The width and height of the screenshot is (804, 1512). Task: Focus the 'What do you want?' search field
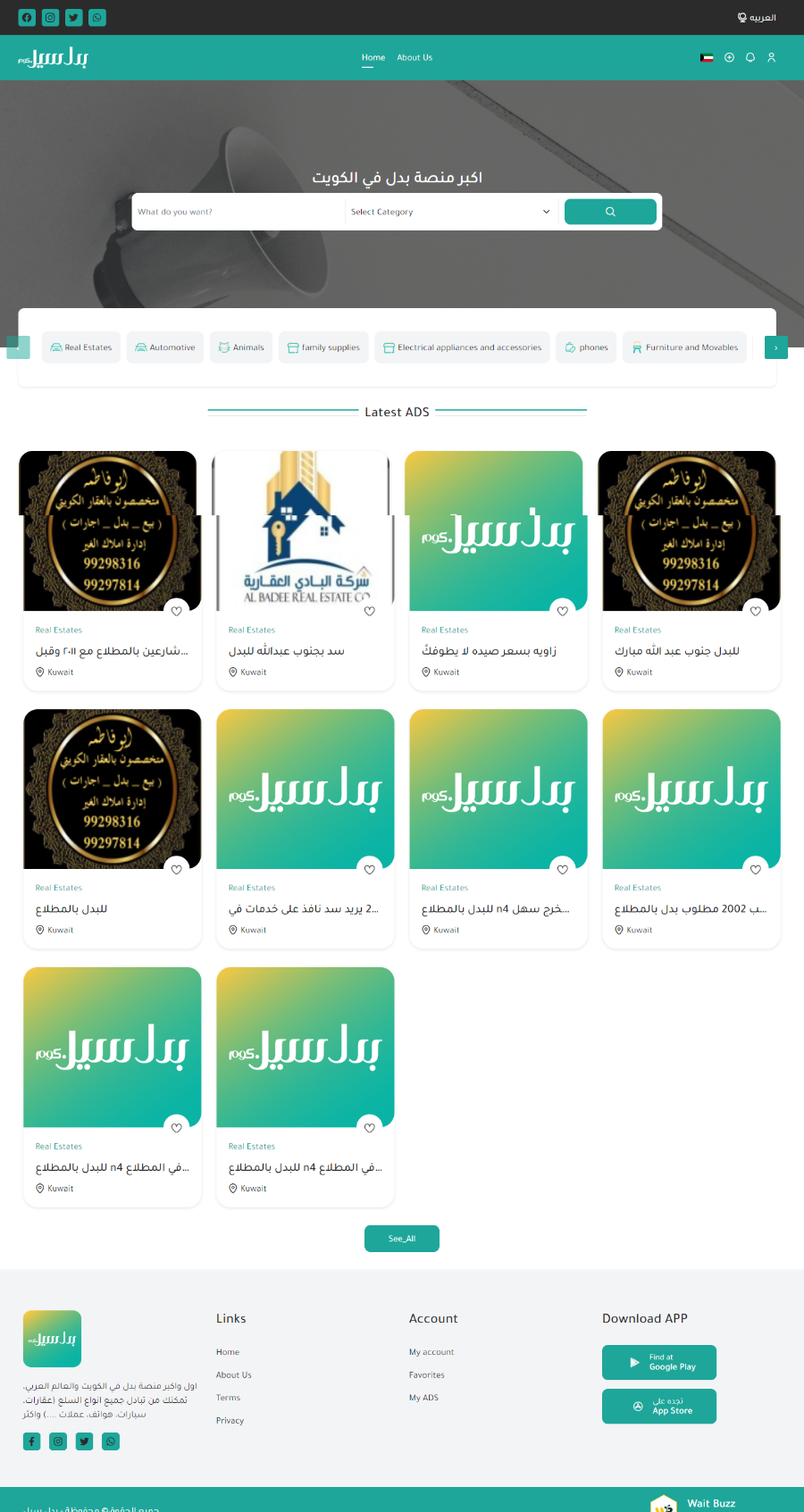click(x=238, y=212)
